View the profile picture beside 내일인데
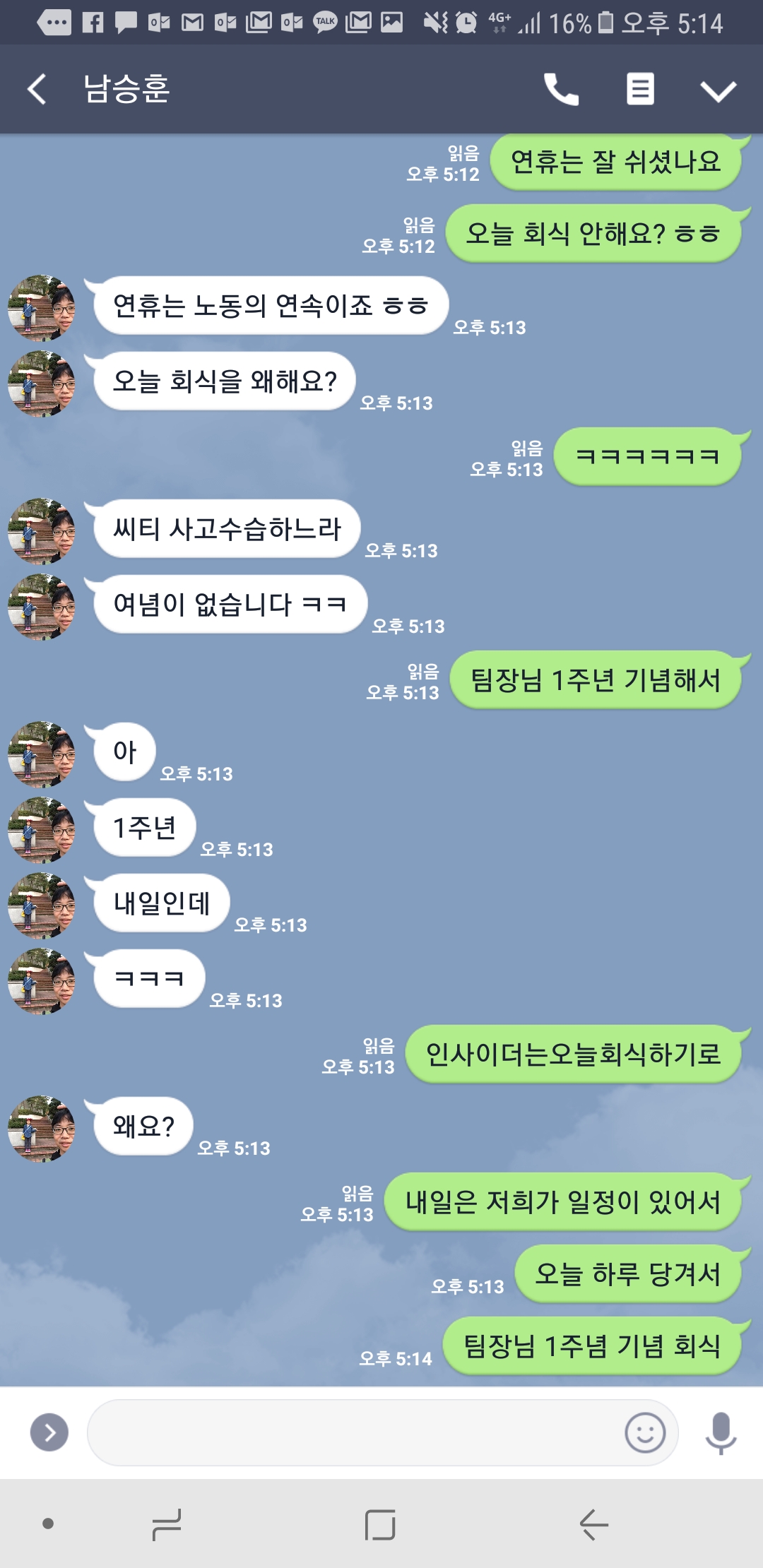Screen dimensions: 763x1568 41,905
